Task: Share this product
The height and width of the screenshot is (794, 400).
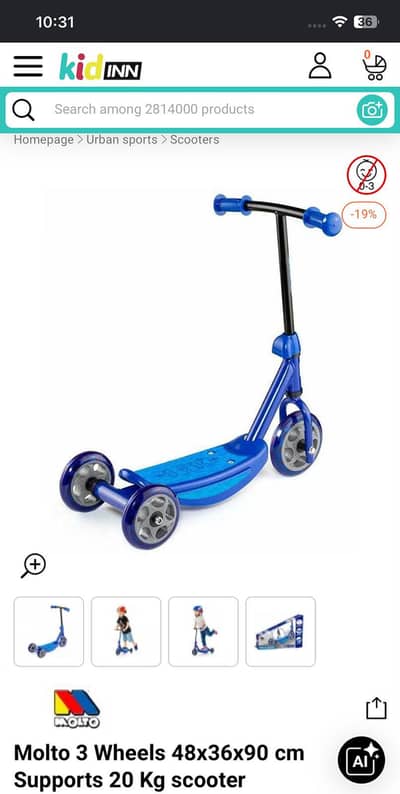Action: (x=376, y=708)
